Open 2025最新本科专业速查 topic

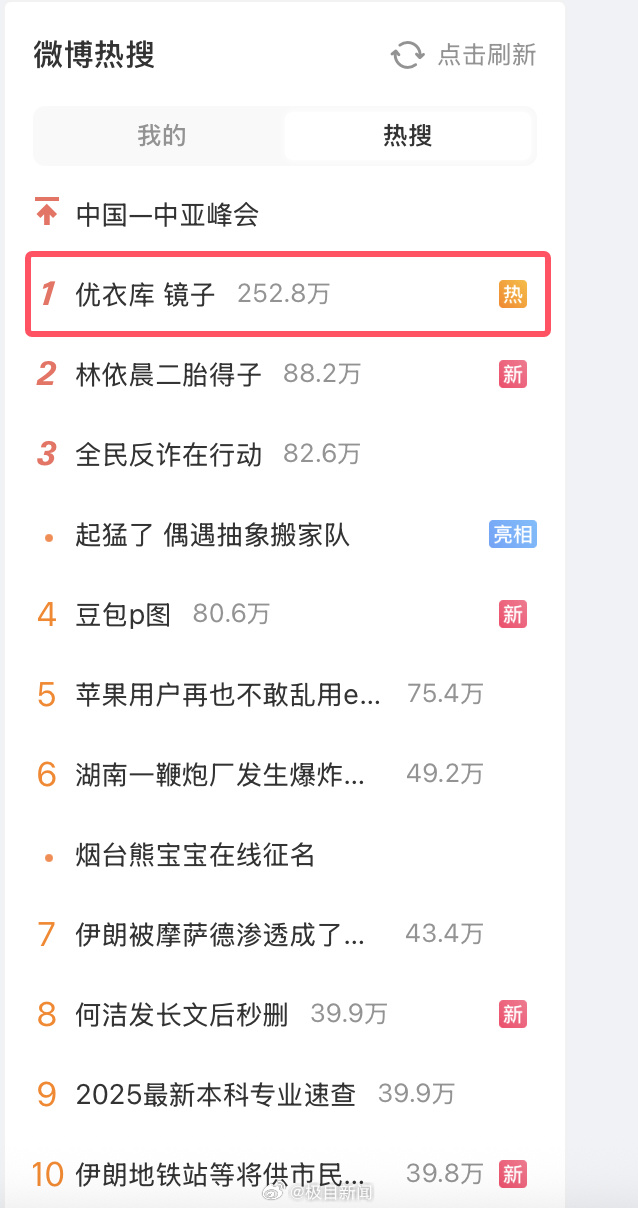tap(215, 1094)
